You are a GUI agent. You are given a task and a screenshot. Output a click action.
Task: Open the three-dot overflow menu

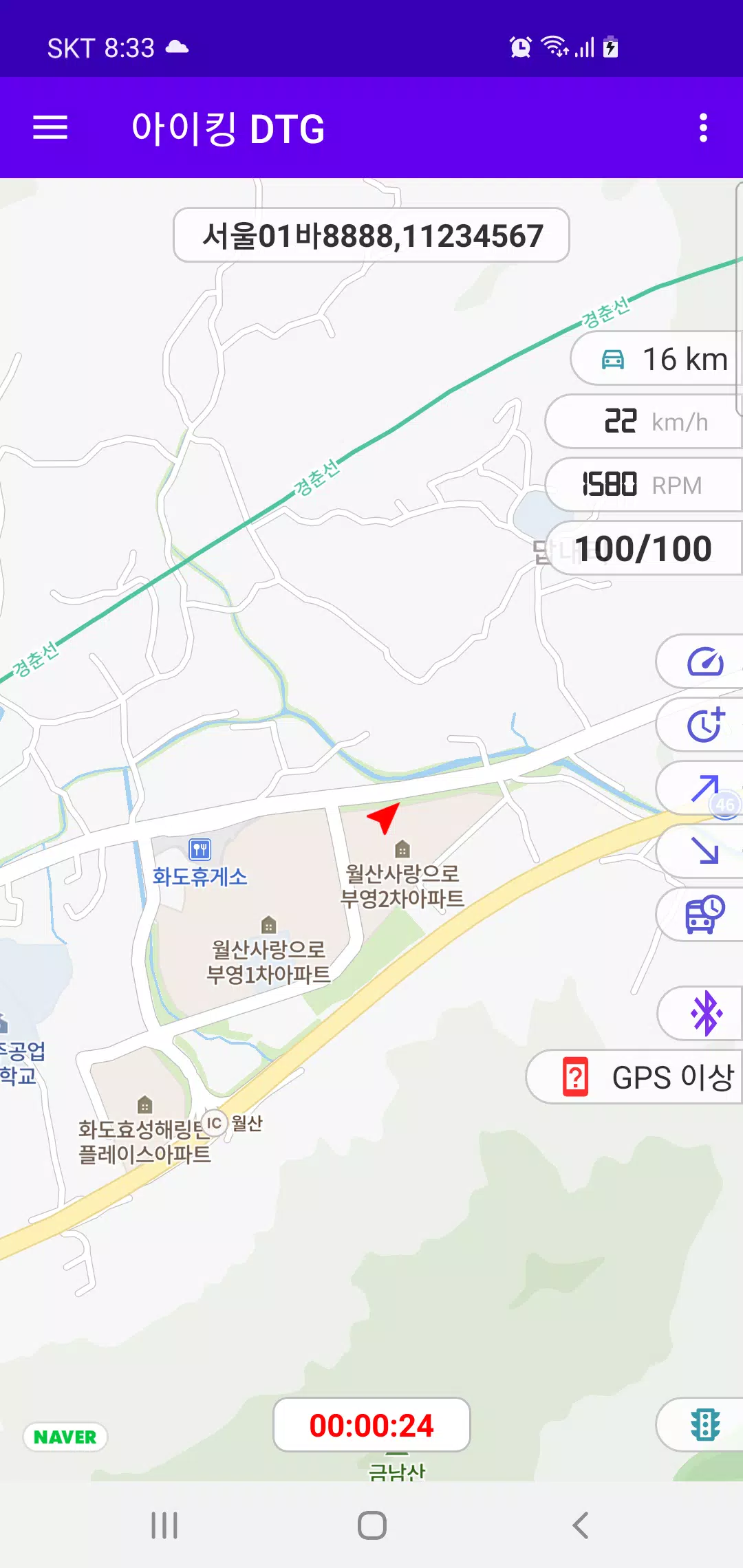point(702,128)
